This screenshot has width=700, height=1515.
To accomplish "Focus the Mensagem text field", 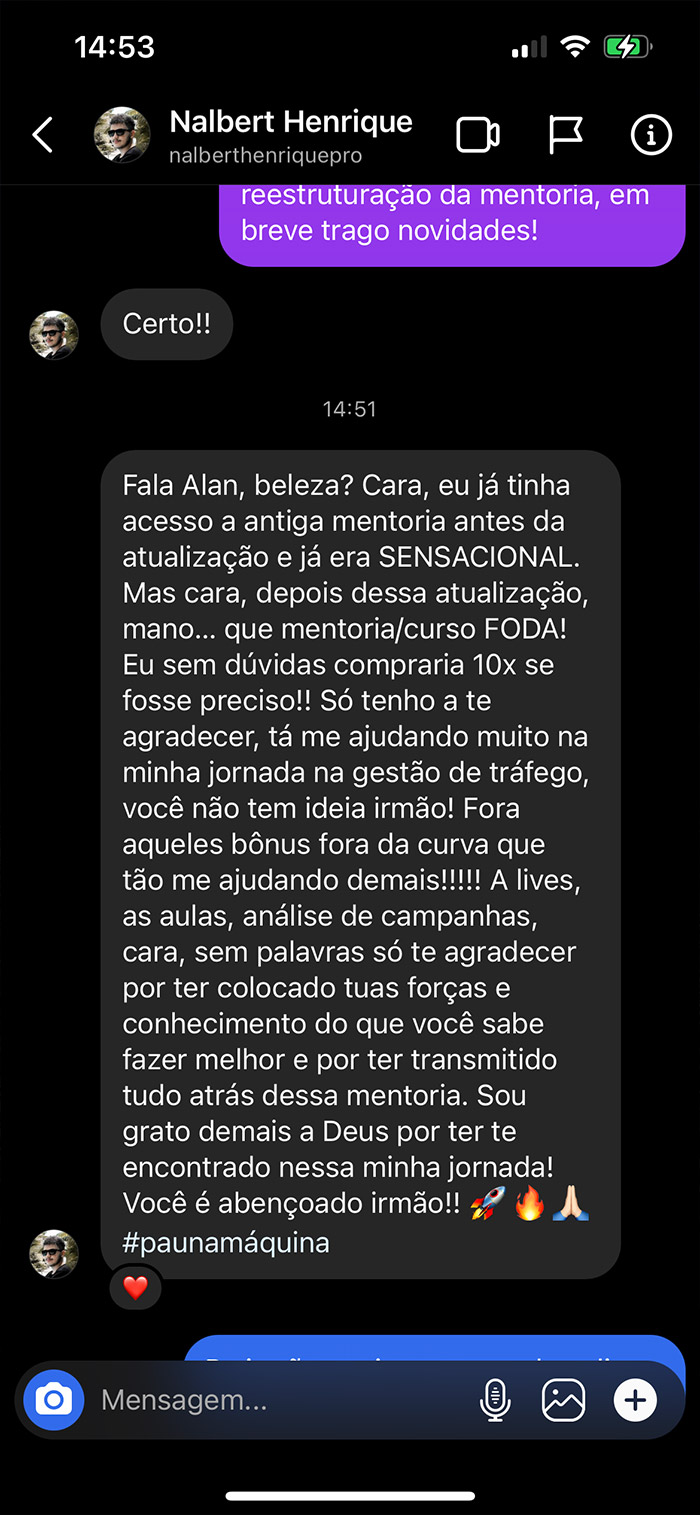I will tap(280, 1400).
